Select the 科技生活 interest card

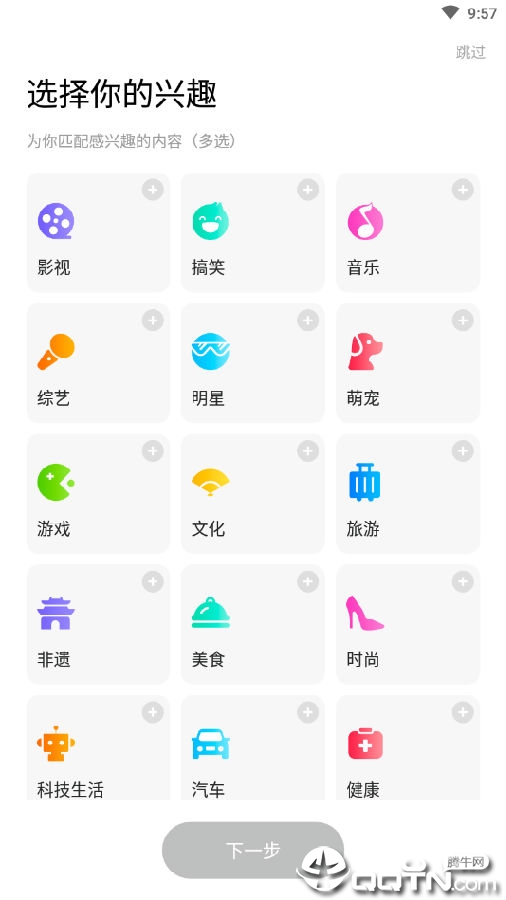[99, 747]
